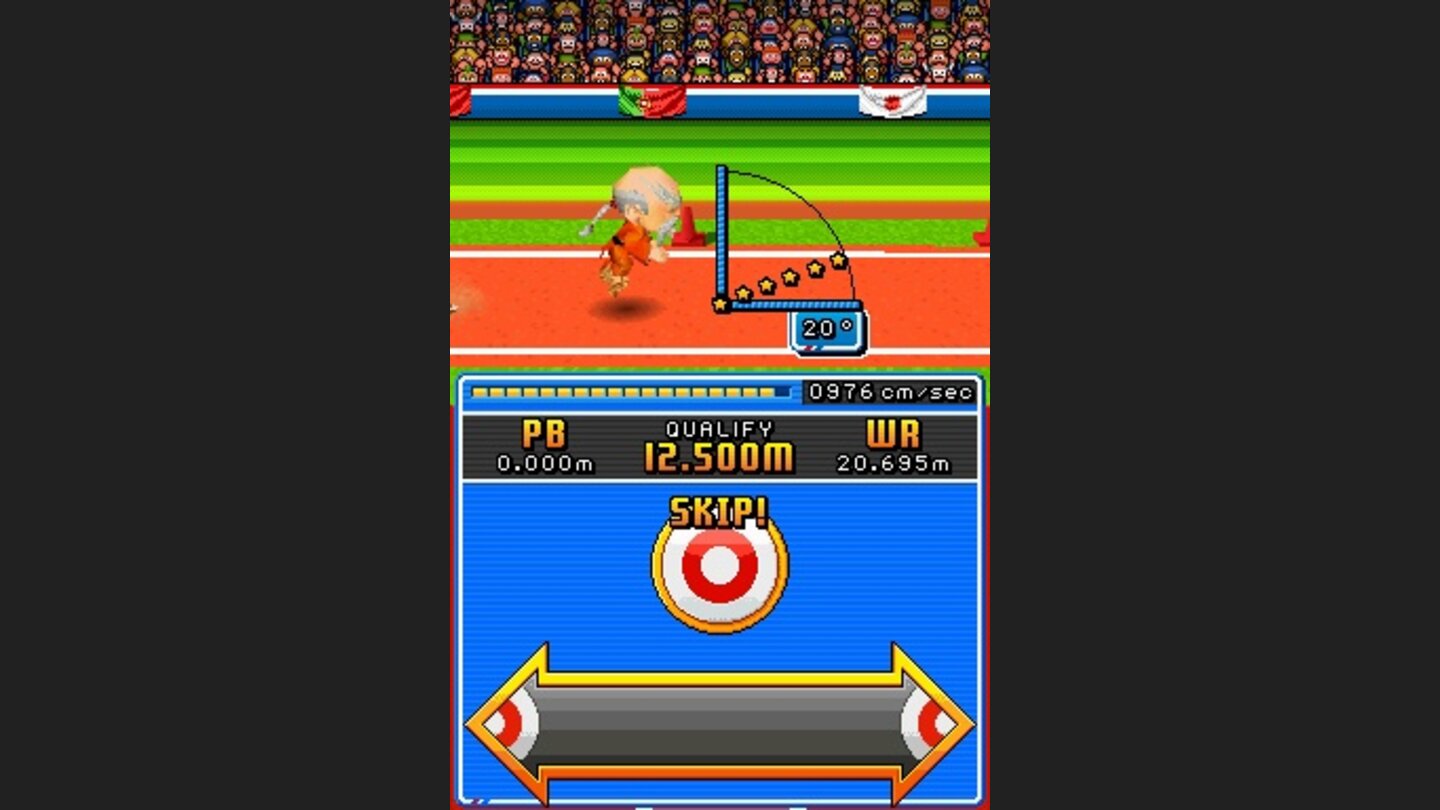Tap the SKIP! red target button
Image resolution: width=1440 pixels, height=810 pixels.
[719, 568]
